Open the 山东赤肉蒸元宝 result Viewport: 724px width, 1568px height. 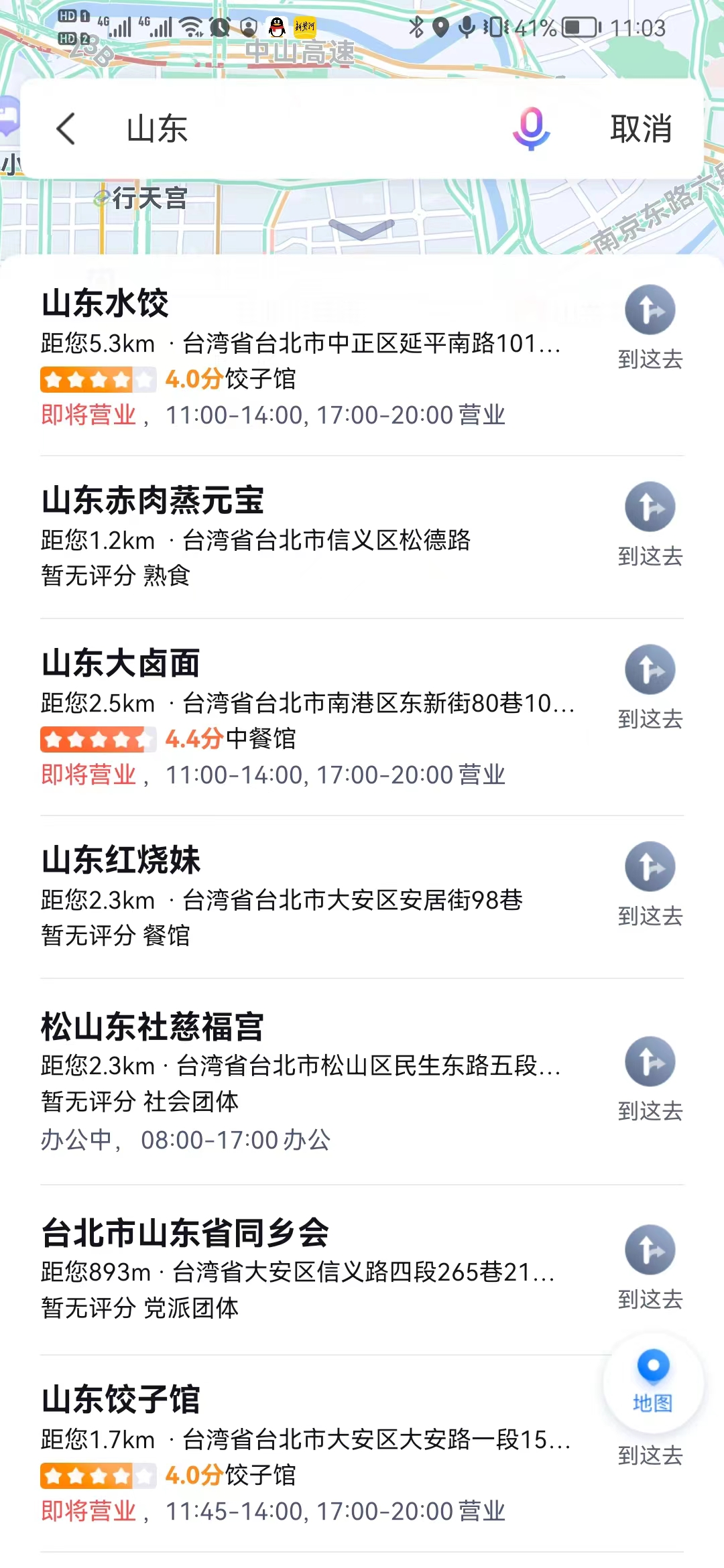tap(315, 537)
